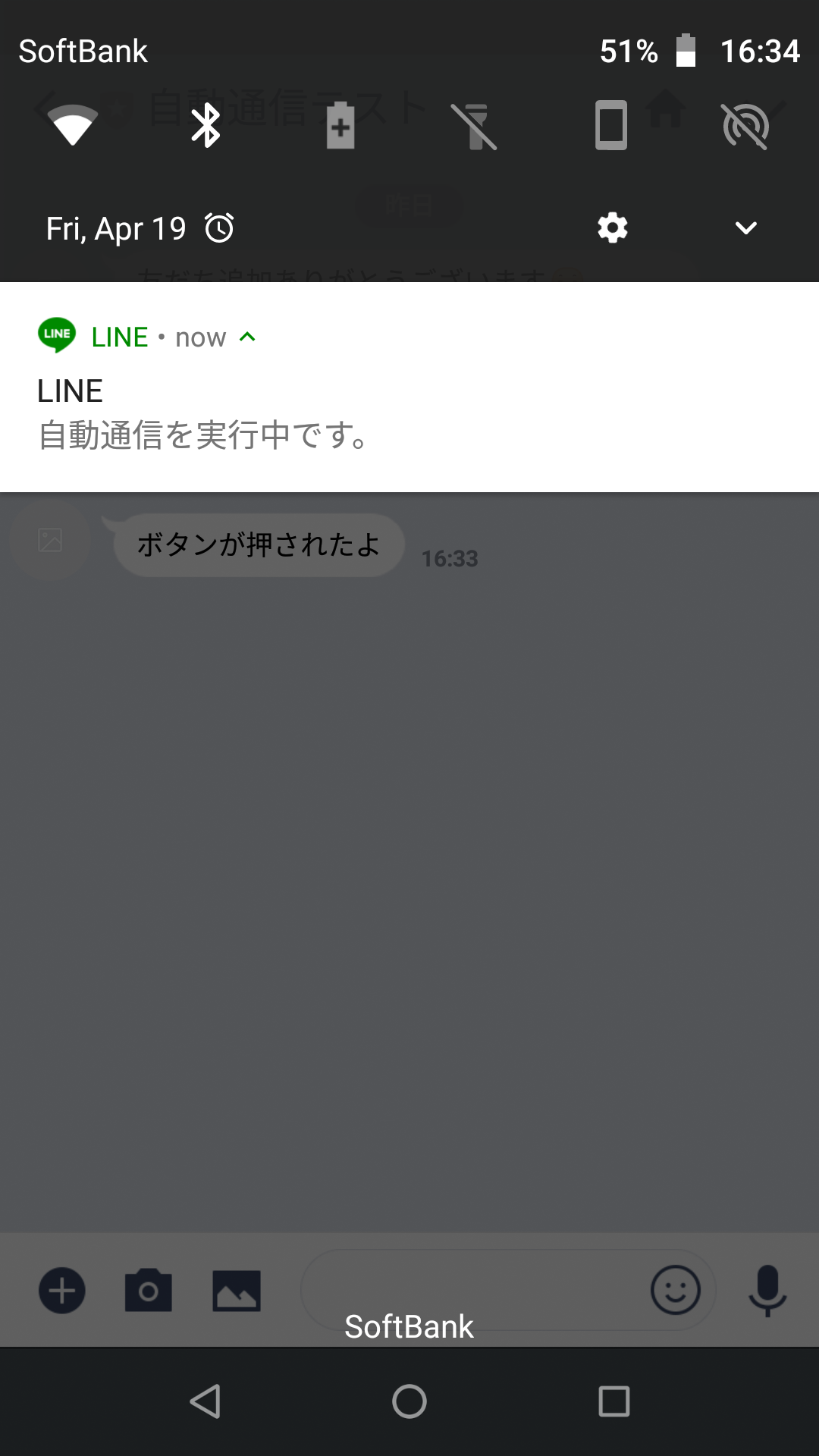
Task: Open system settings via gear icon
Action: point(612,227)
